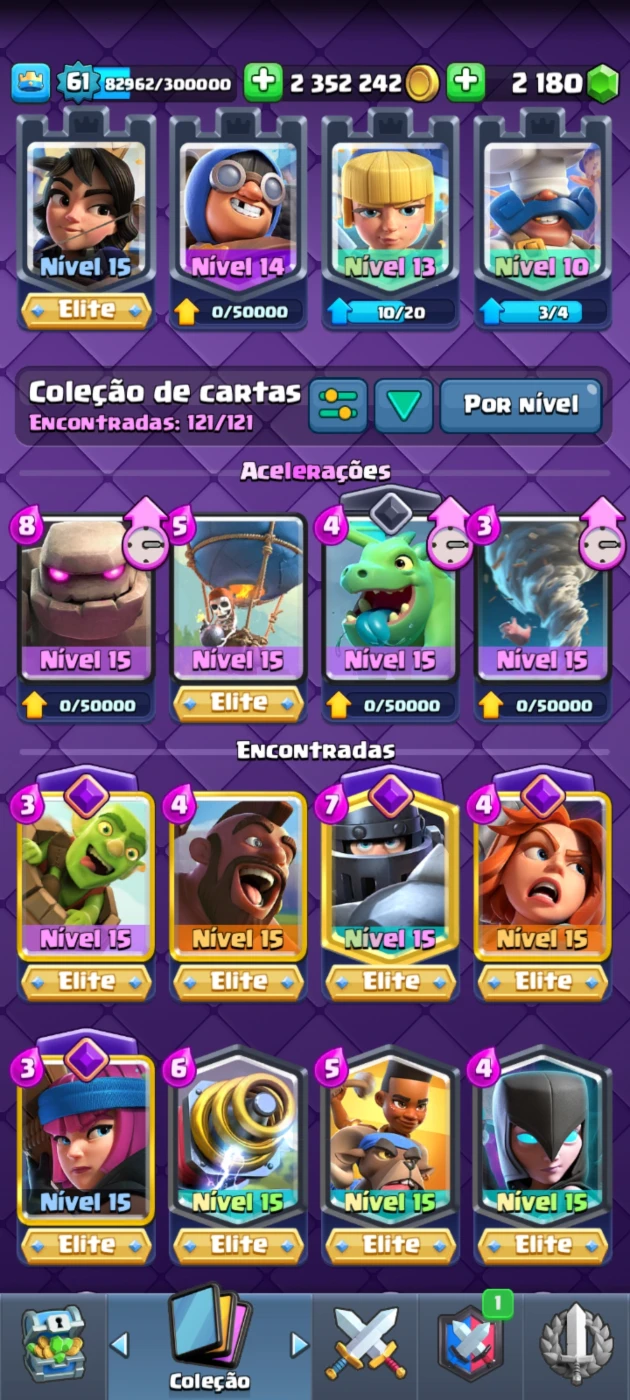Toggle sort direction with the green triangle

coord(404,405)
